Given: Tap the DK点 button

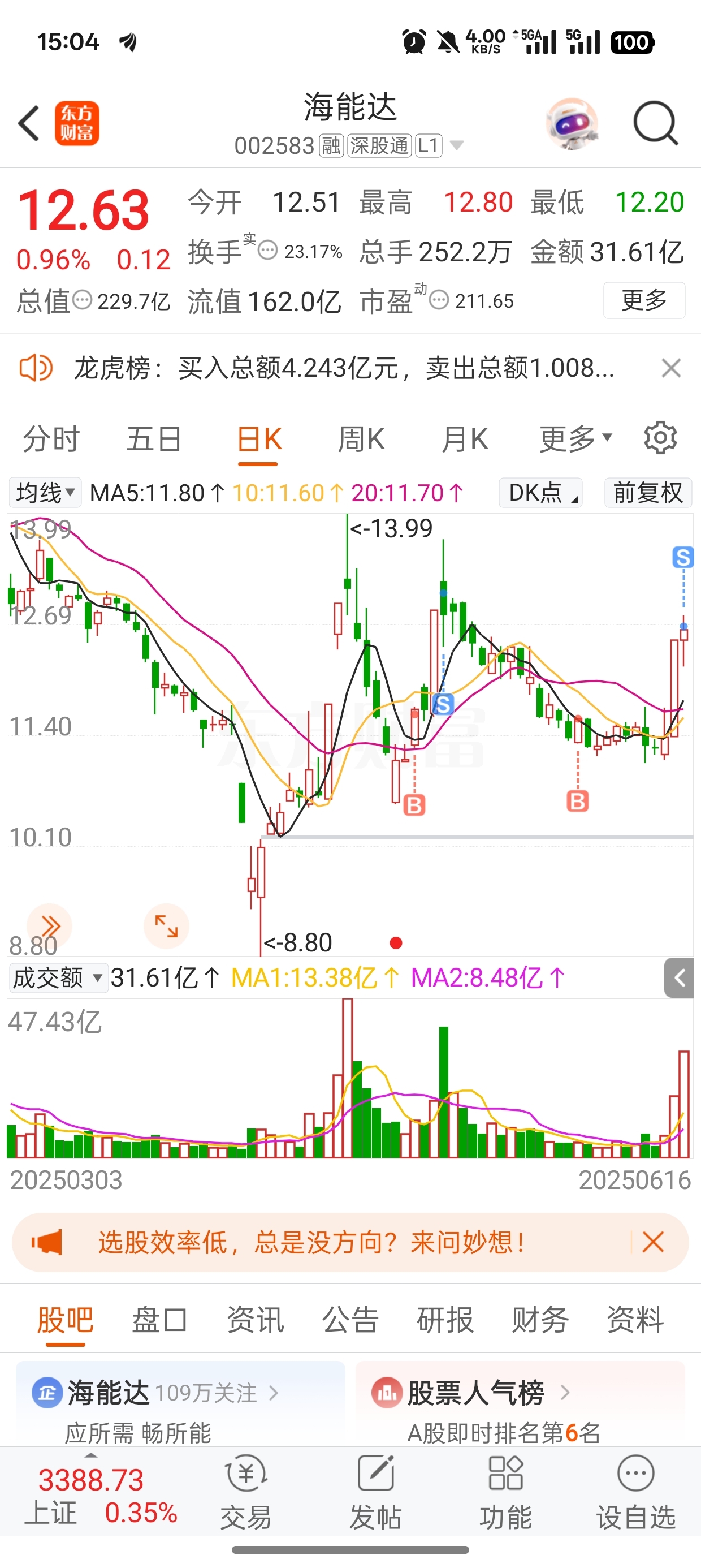Looking at the screenshot, I should coord(540,493).
